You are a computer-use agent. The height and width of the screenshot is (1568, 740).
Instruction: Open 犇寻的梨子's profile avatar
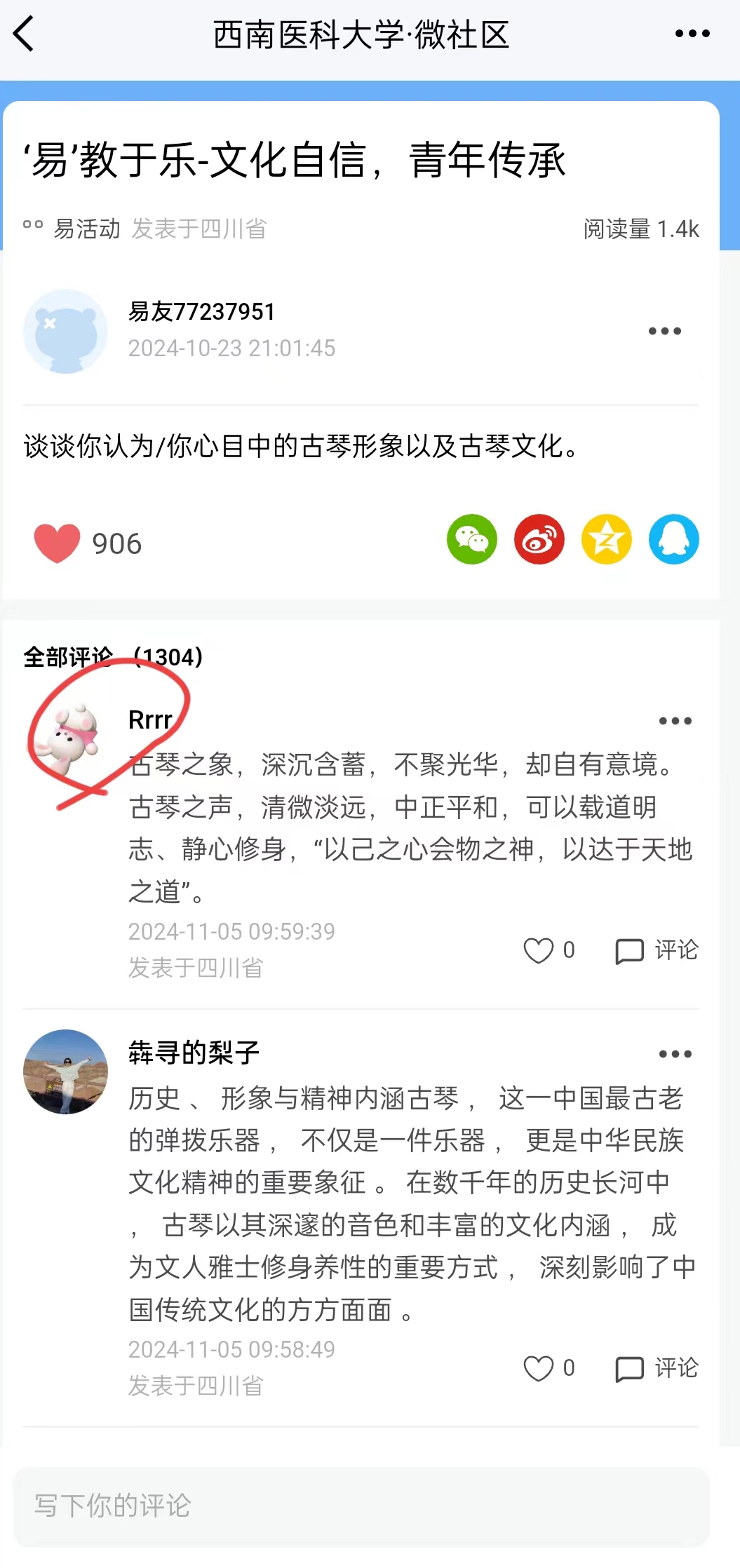(65, 1072)
